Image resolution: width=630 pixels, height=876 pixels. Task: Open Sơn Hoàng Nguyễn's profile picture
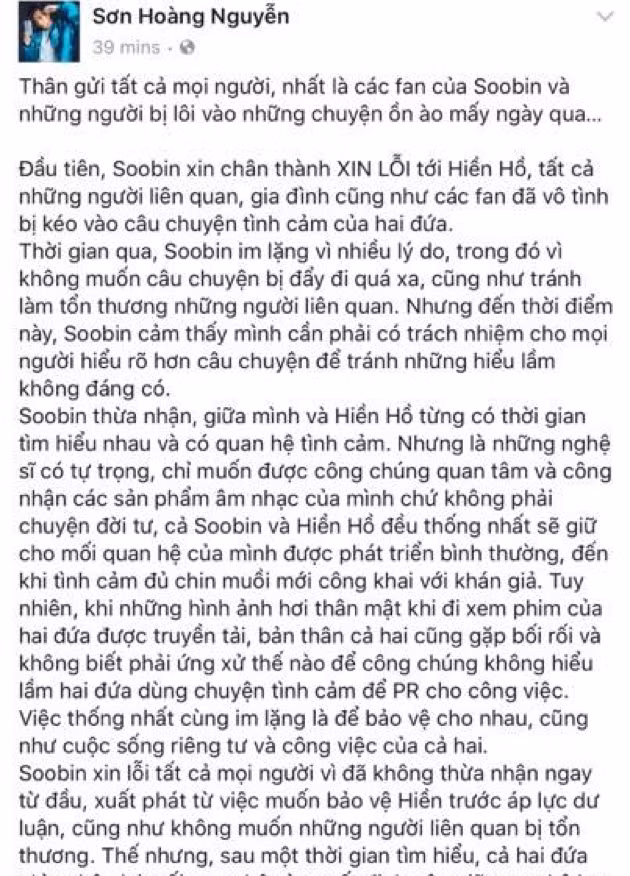coord(49,31)
